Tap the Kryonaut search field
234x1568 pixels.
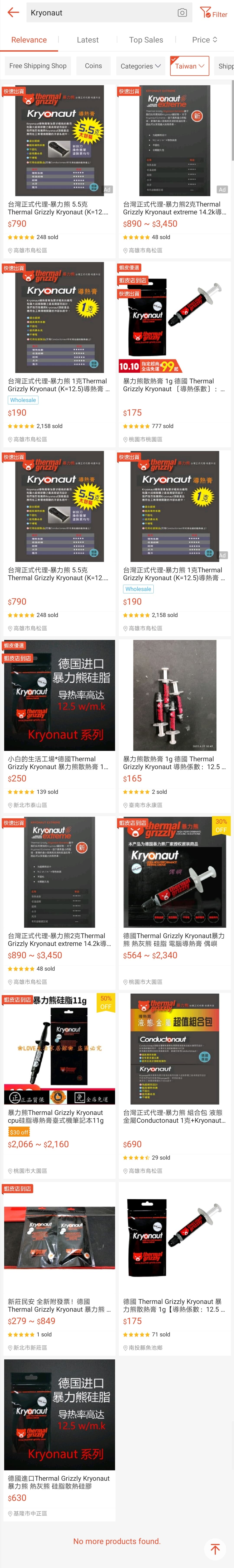pos(101,13)
